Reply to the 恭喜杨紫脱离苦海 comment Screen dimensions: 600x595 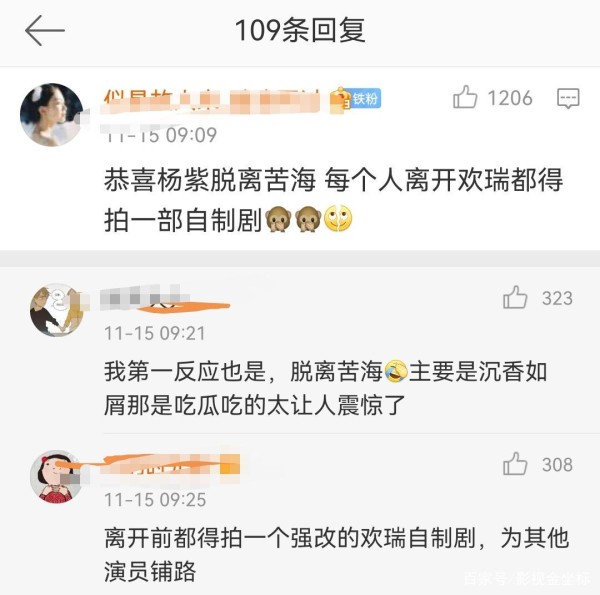point(568,98)
